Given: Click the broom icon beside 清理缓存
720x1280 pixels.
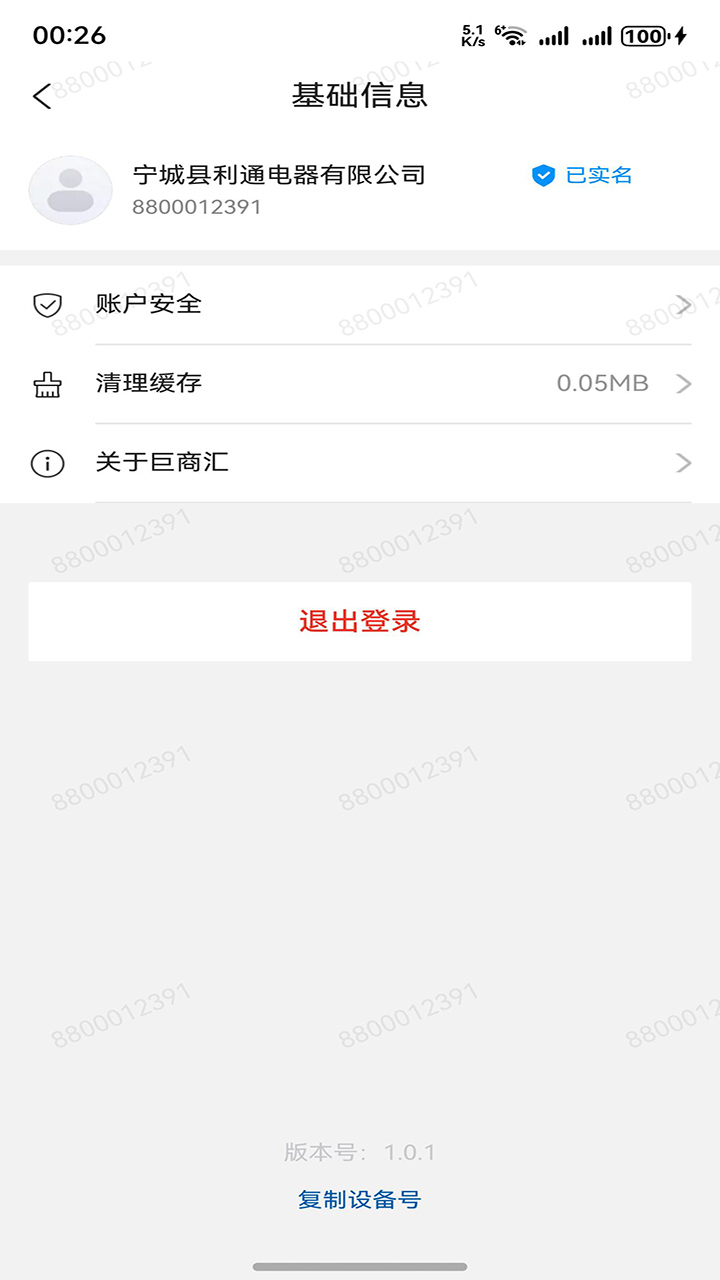Looking at the screenshot, I should point(45,383).
